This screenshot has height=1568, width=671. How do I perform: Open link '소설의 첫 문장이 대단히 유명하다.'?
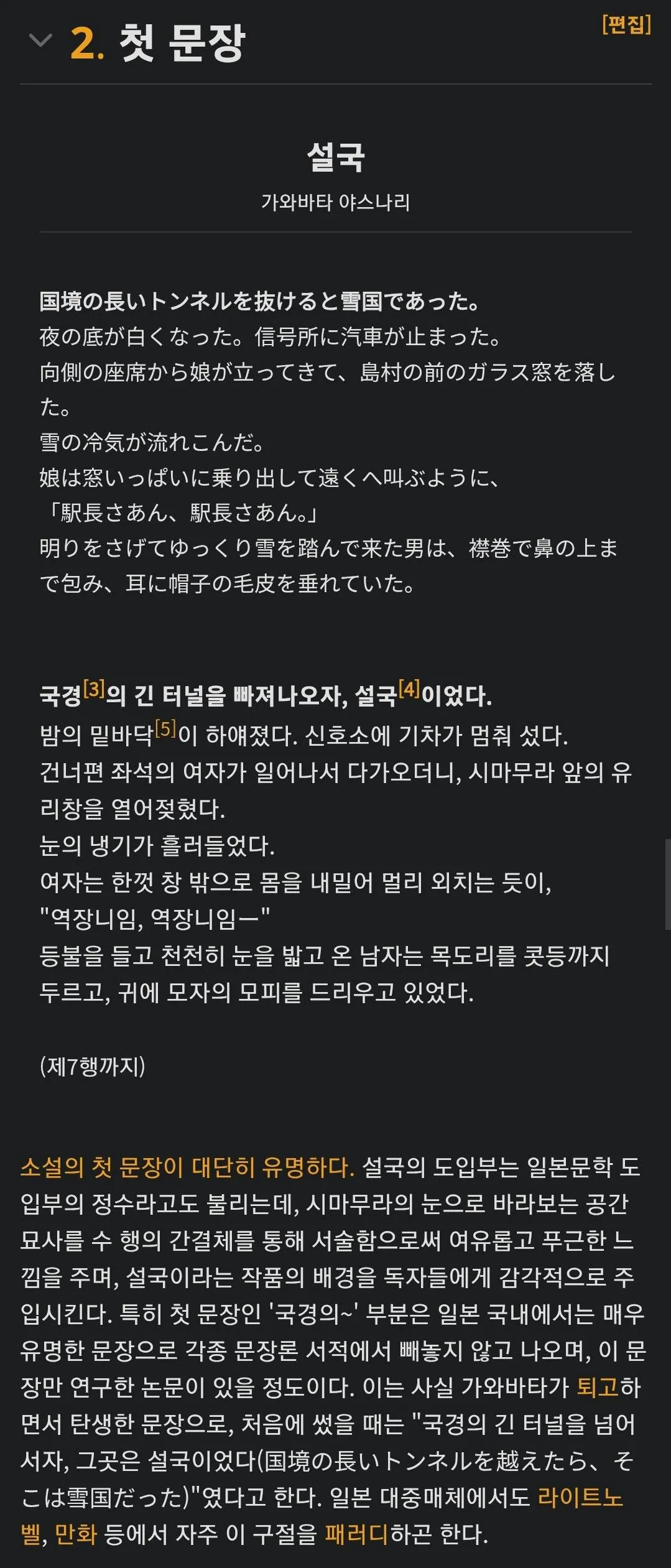(187, 1167)
